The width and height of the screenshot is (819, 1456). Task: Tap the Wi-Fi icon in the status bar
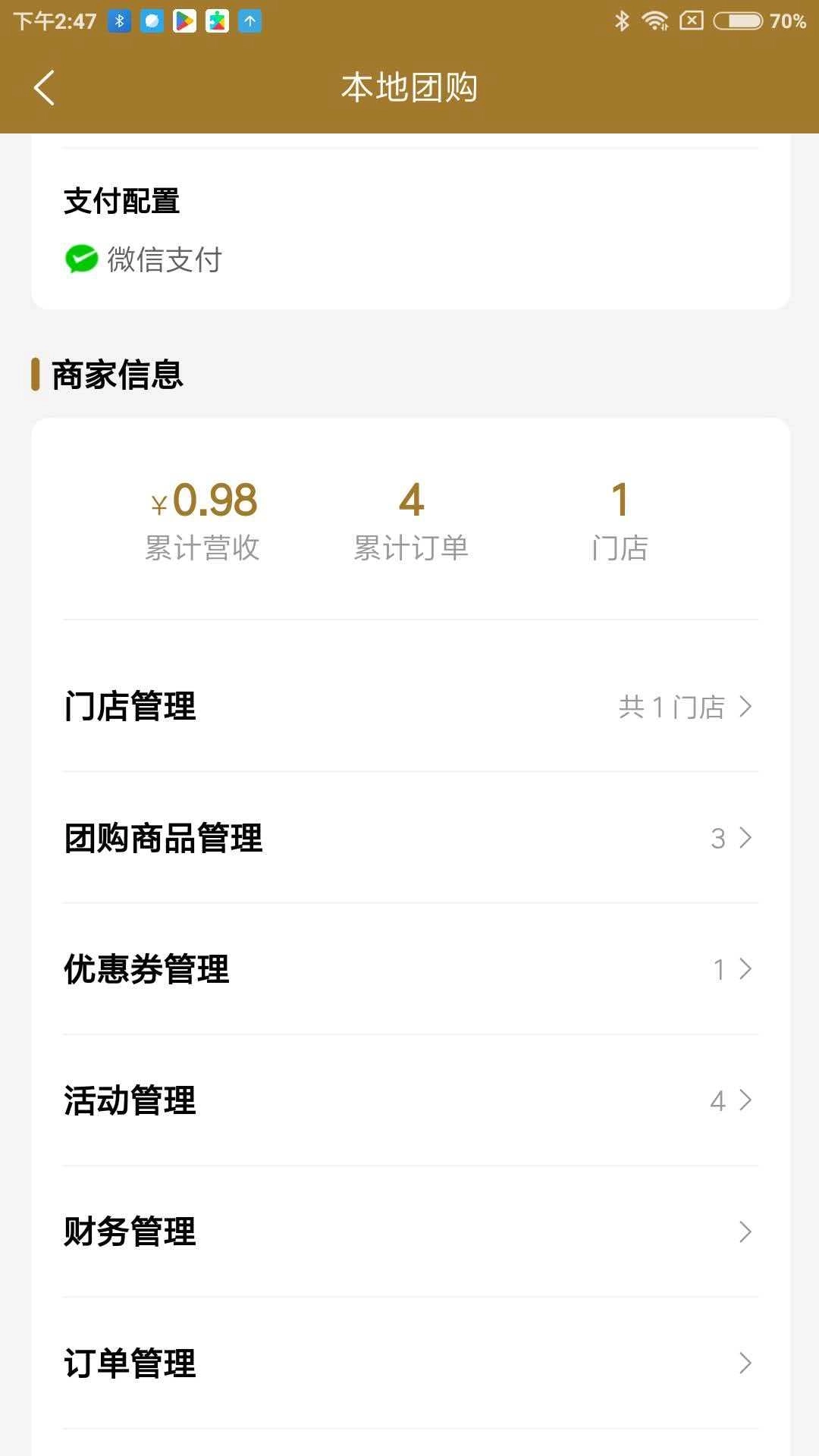[654, 20]
